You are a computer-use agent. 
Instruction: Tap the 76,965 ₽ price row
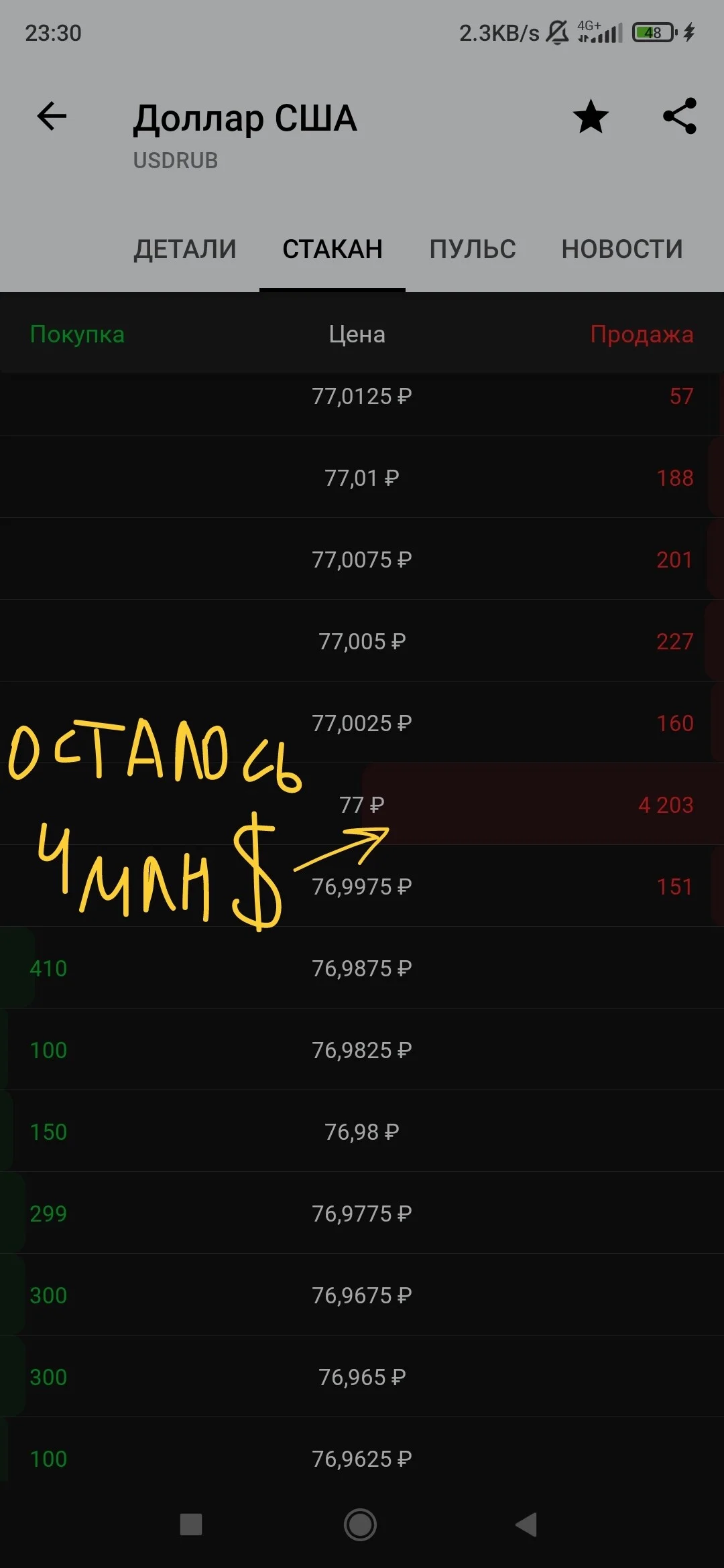click(362, 1376)
